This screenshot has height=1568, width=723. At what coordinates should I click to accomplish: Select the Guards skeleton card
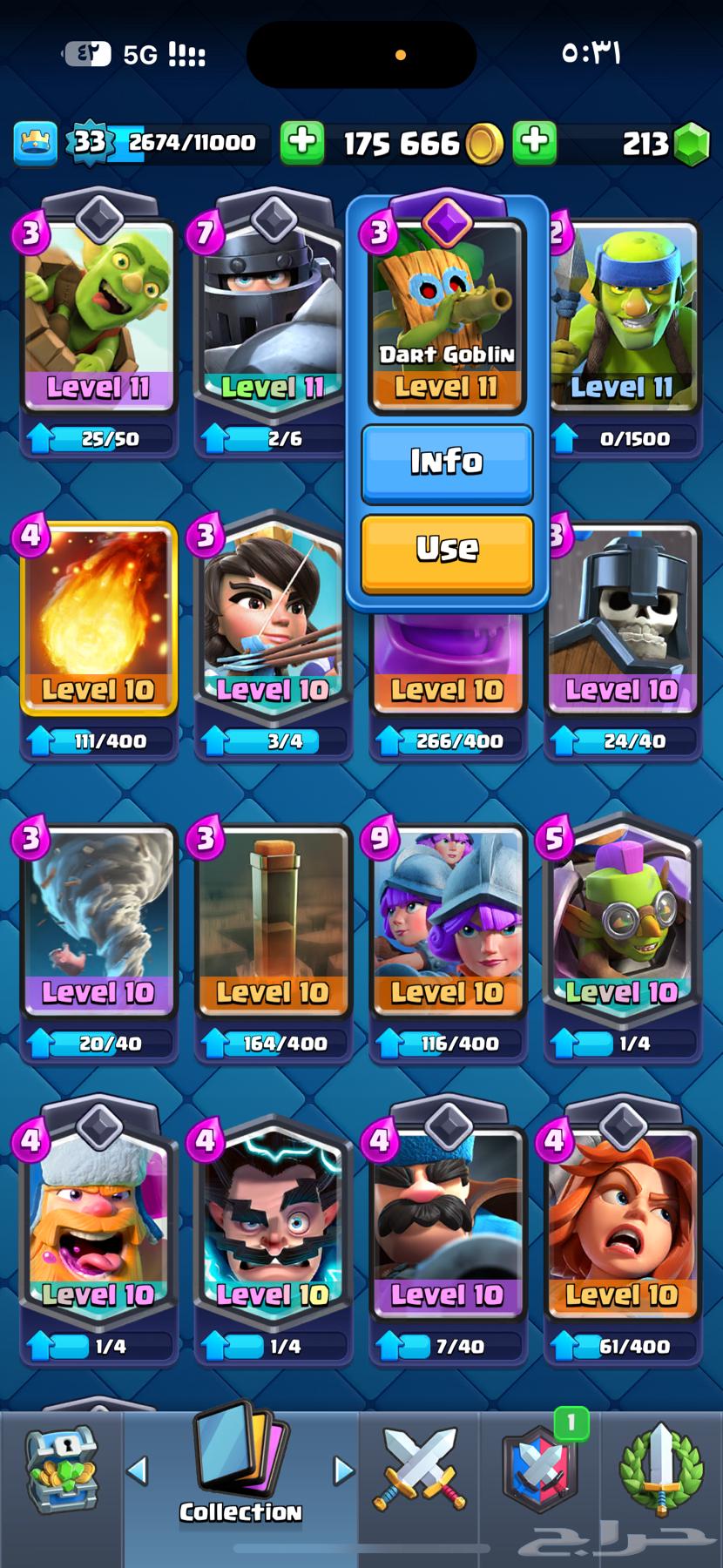point(623,620)
